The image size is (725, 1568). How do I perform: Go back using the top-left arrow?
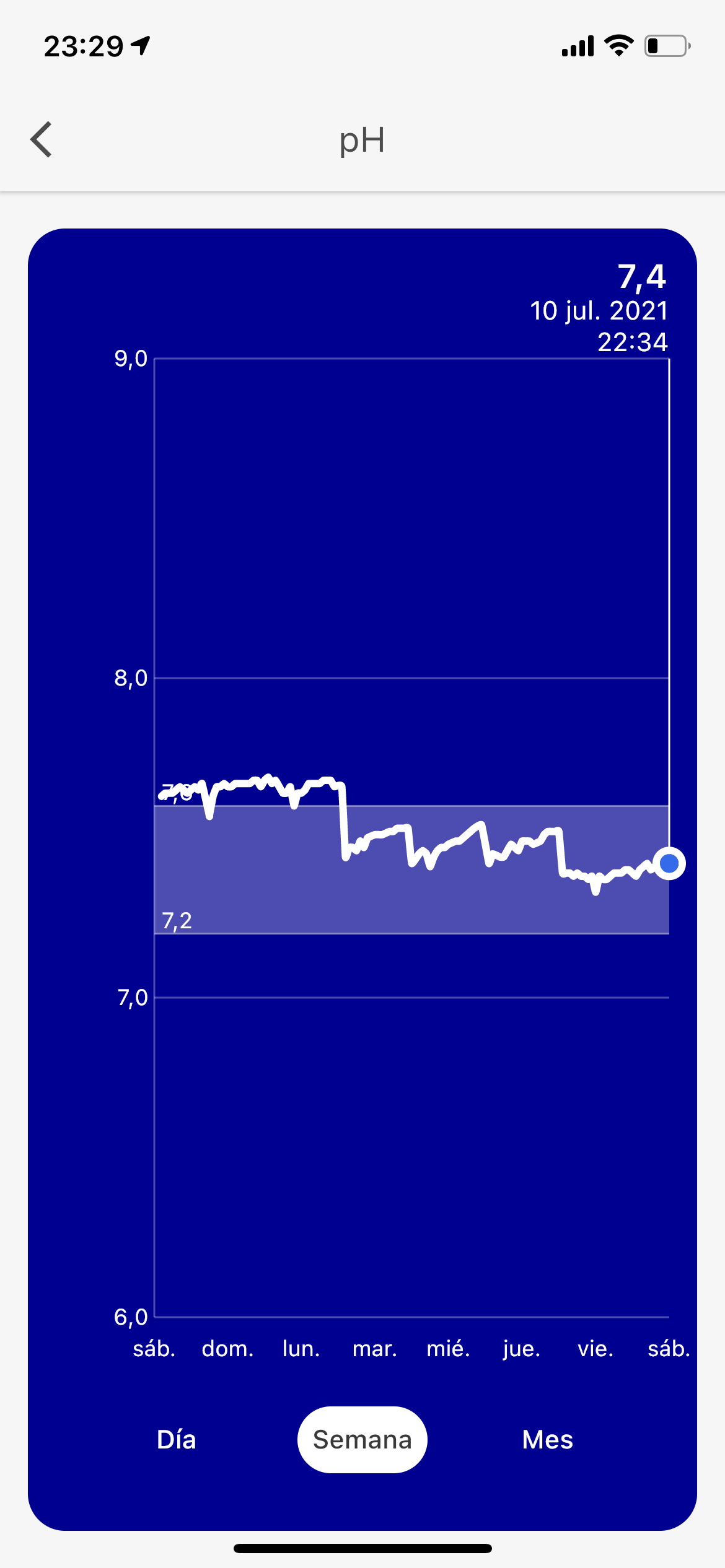coord(41,140)
